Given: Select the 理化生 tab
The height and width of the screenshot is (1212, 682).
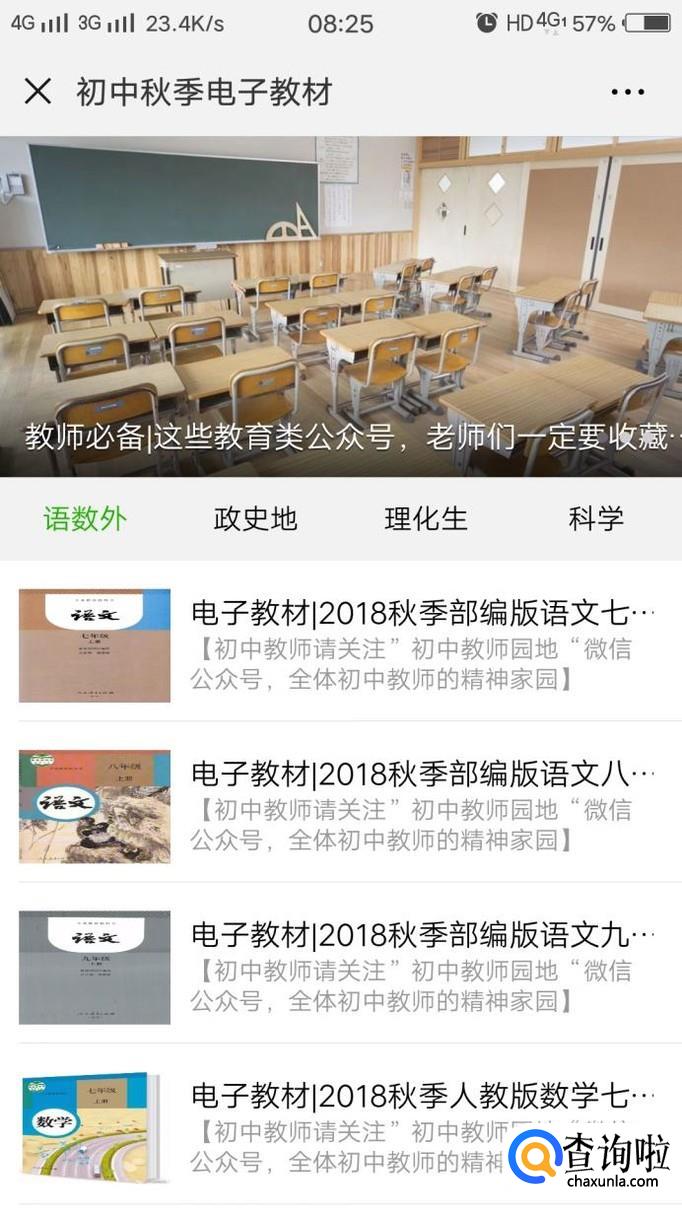Looking at the screenshot, I should [x=426, y=518].
